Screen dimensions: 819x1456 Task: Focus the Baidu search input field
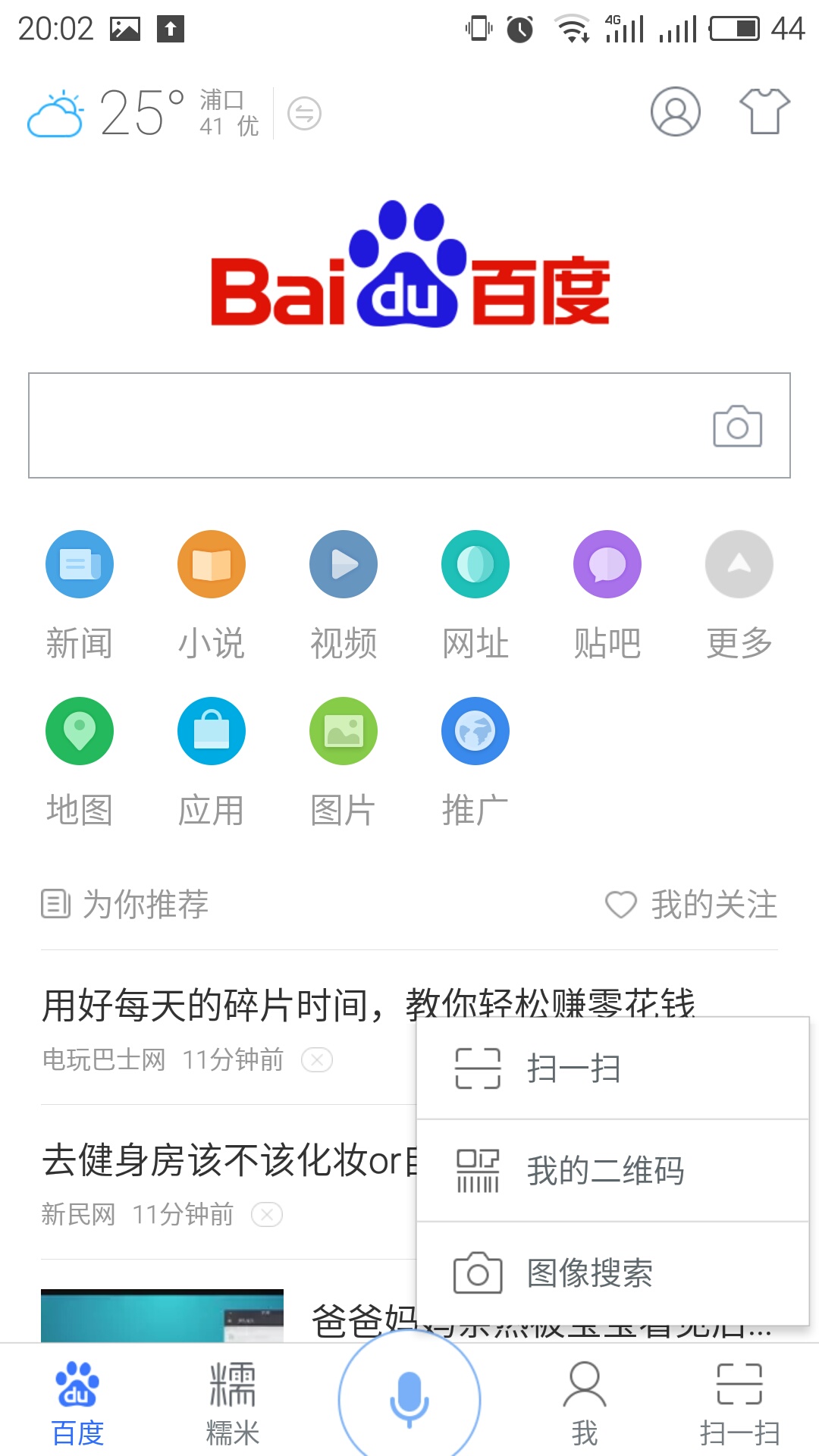pos(364,425)
